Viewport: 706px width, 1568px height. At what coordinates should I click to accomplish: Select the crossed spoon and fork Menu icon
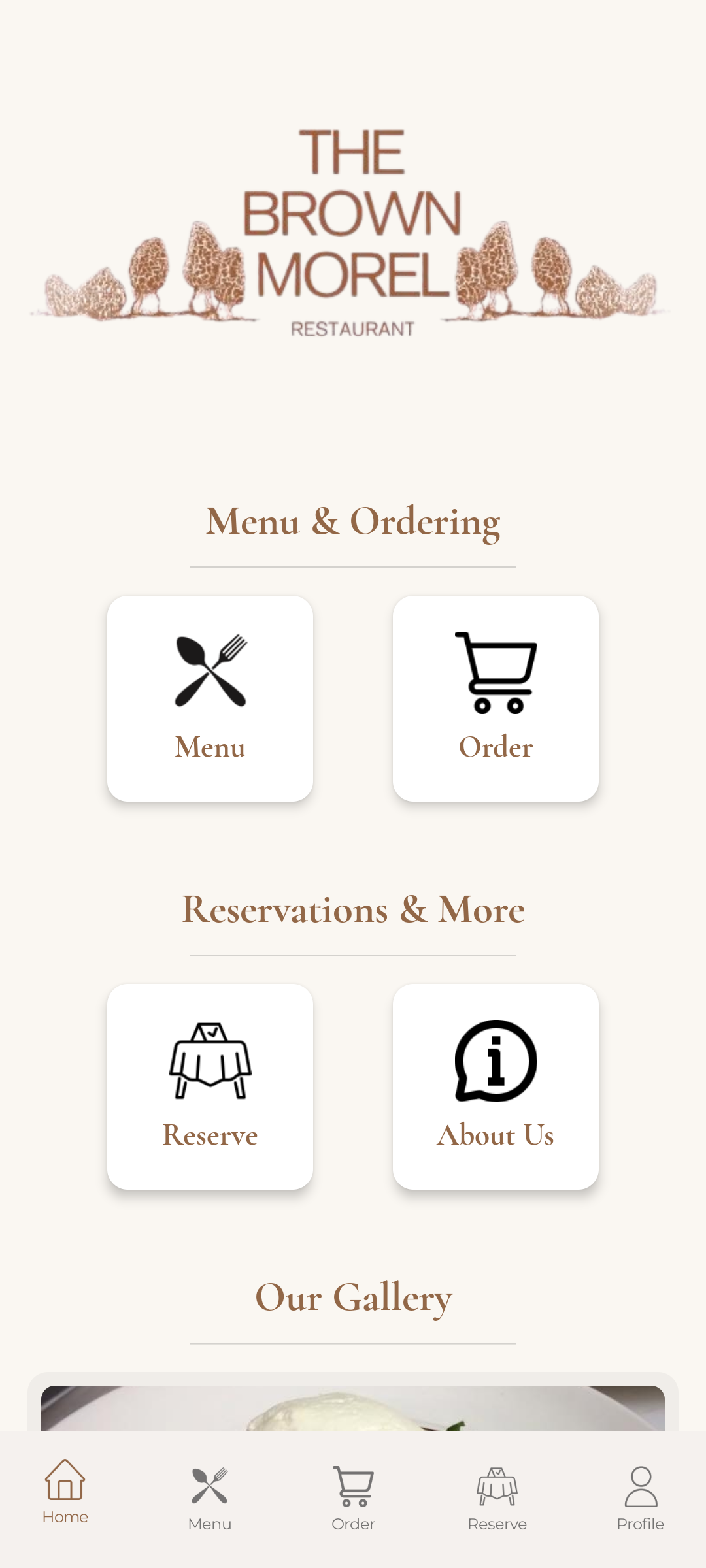pos(210,670)
